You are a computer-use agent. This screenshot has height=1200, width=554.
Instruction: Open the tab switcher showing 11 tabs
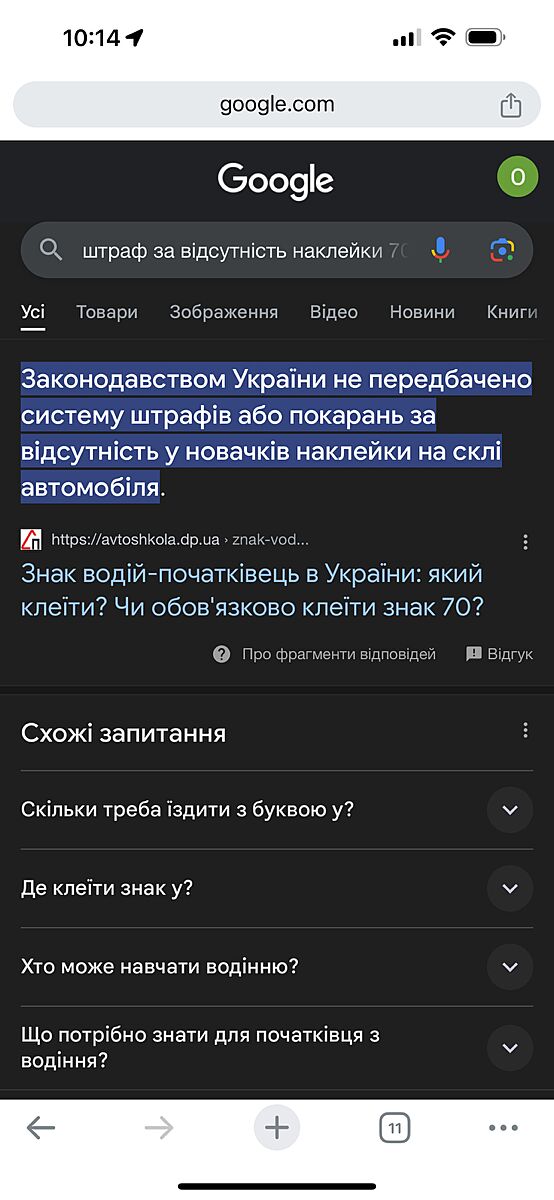point(395,1129)
